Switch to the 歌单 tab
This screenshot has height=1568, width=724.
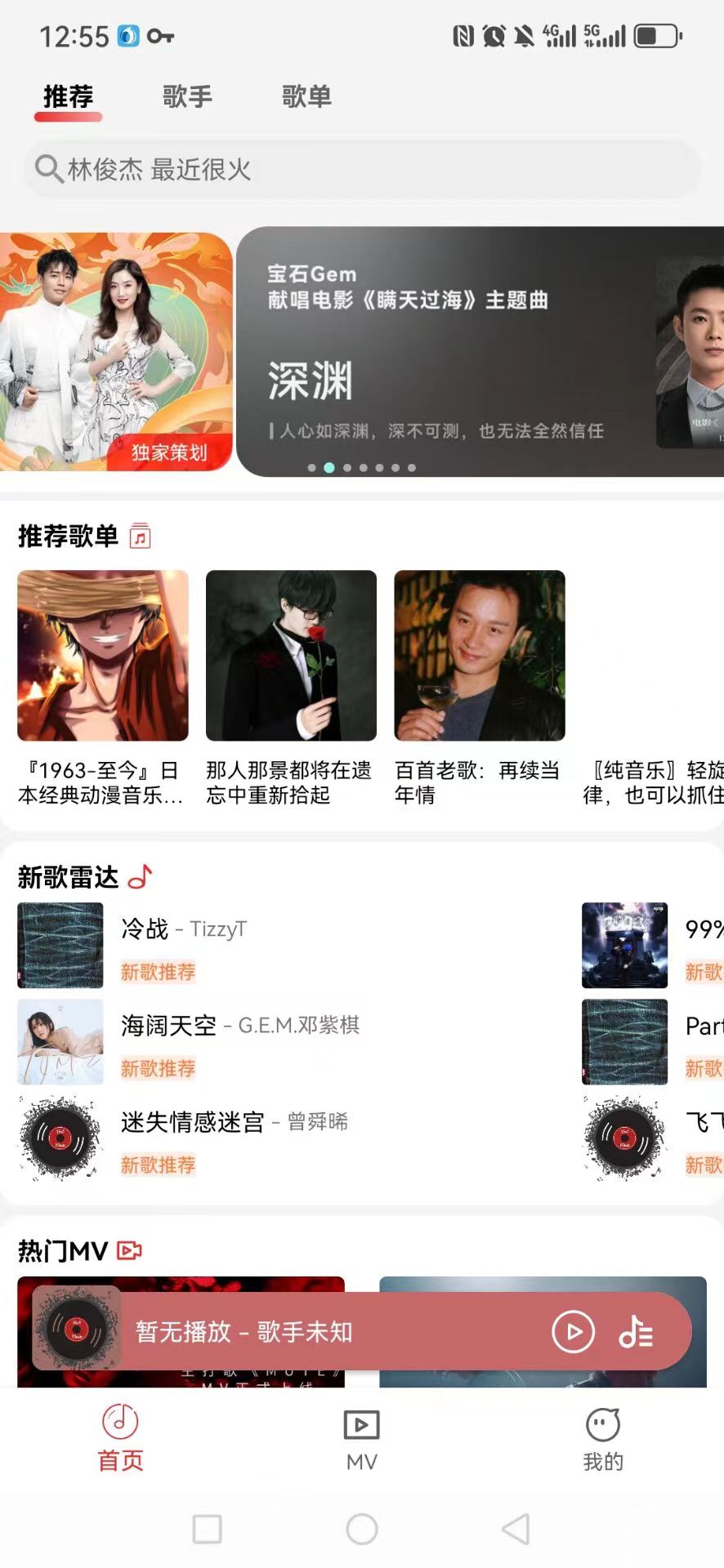tap(306, 97)
